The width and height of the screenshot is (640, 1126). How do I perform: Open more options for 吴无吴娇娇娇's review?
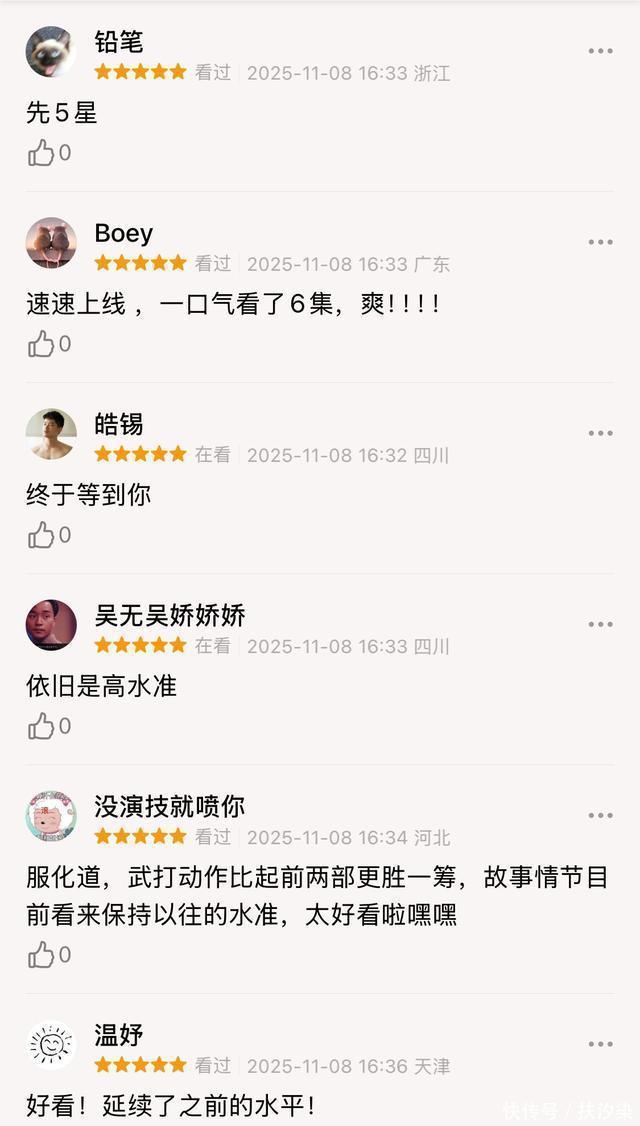click(600, 624)
